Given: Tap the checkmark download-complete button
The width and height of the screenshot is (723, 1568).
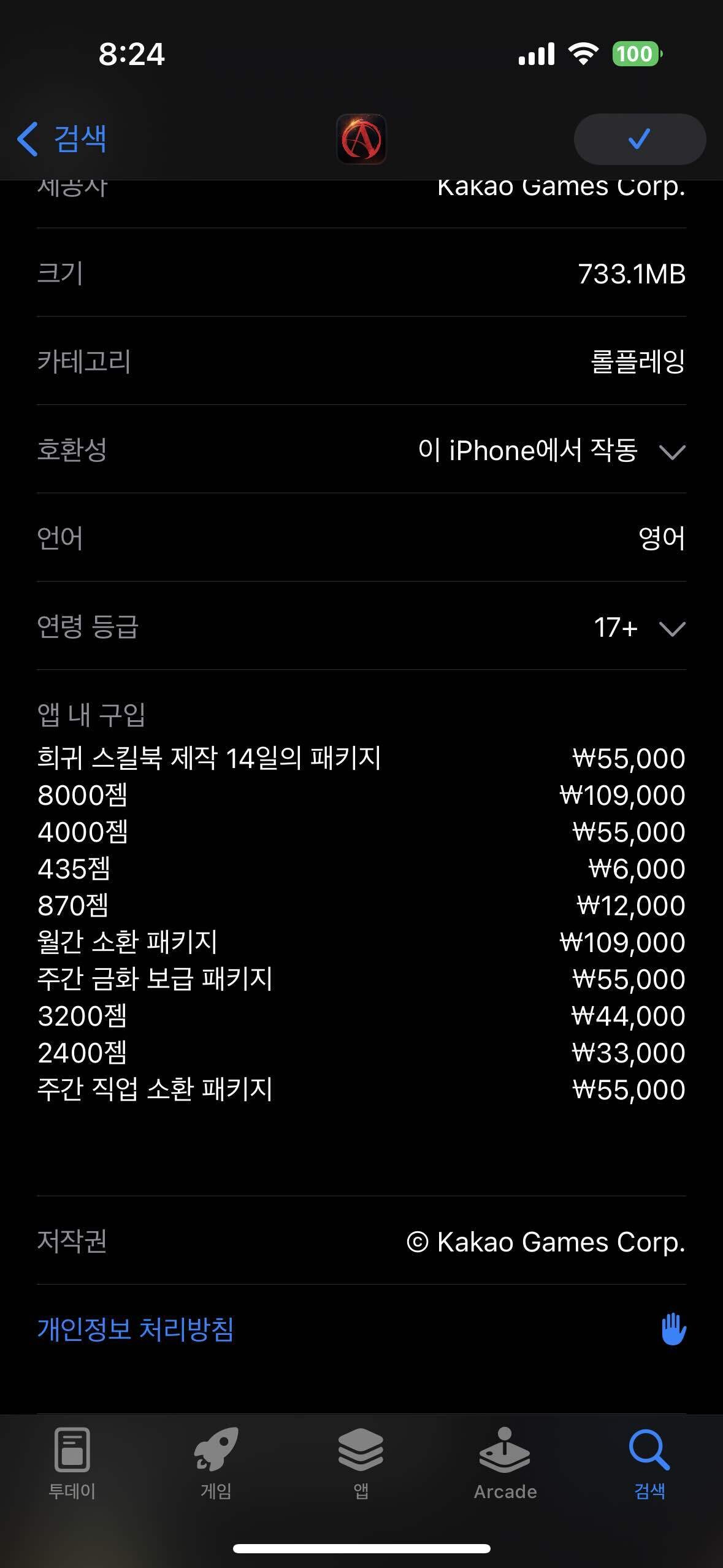Looking at the screenshot, I should 640,139.
